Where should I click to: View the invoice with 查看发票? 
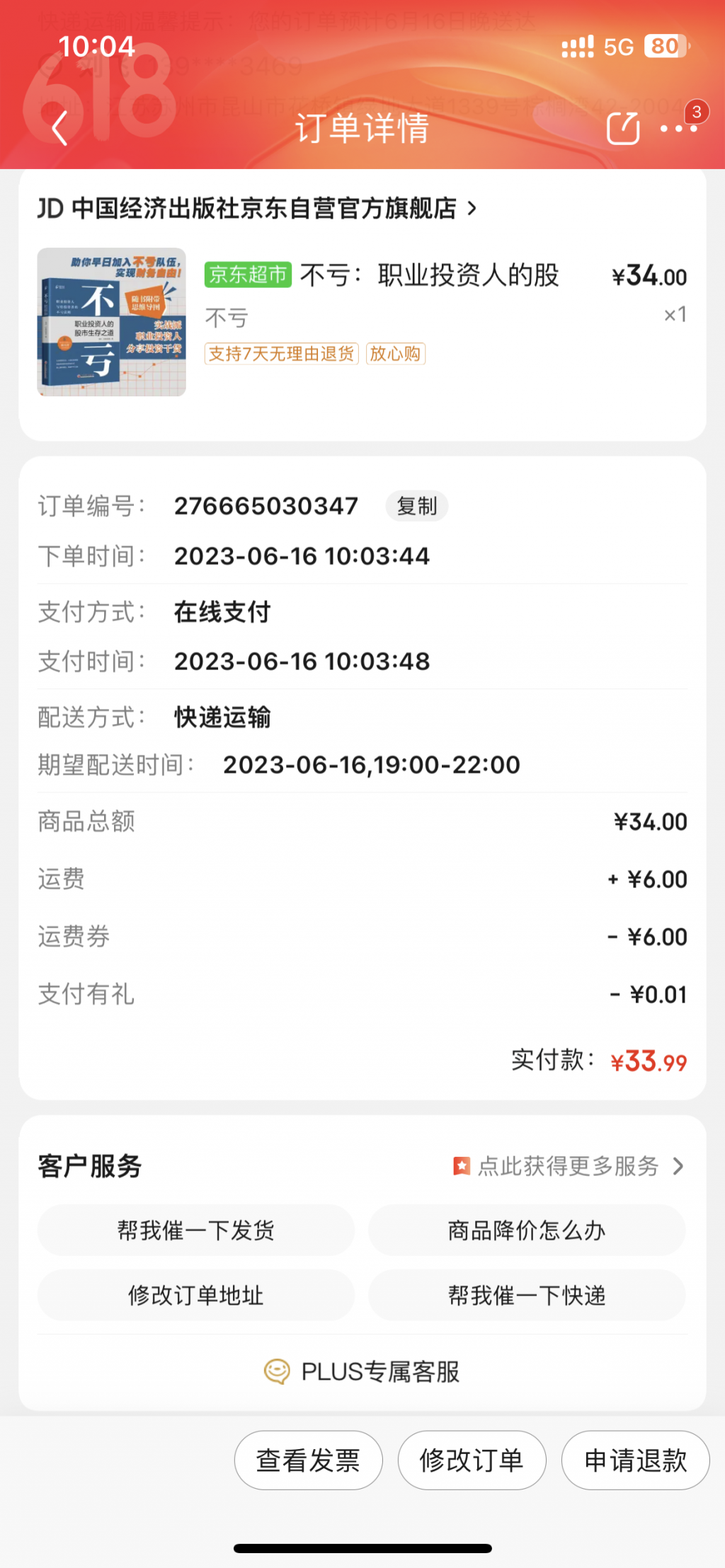[x=309, y=1460]
